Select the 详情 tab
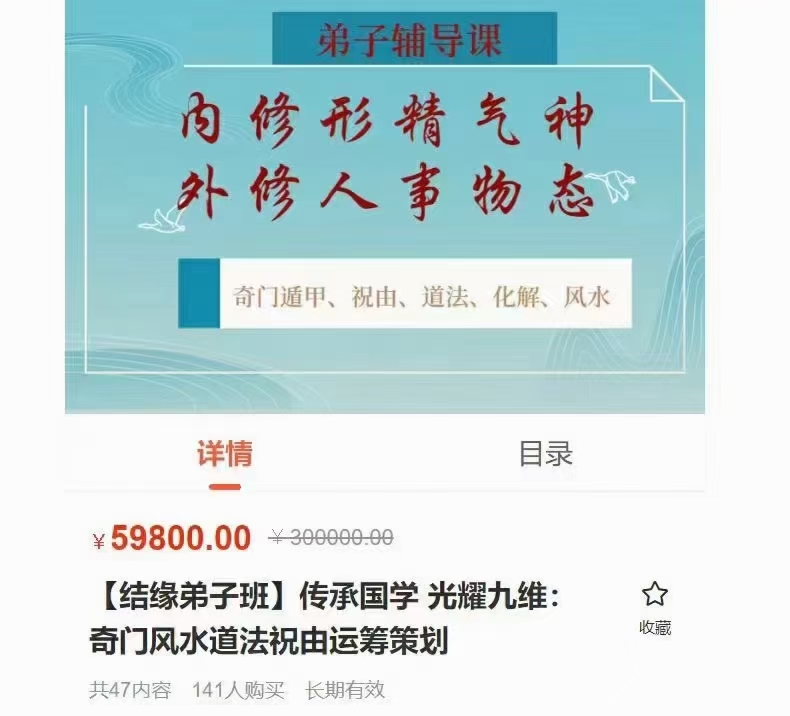Image resolution: width=790 pixels, height=716 pixels. [225, 453]
